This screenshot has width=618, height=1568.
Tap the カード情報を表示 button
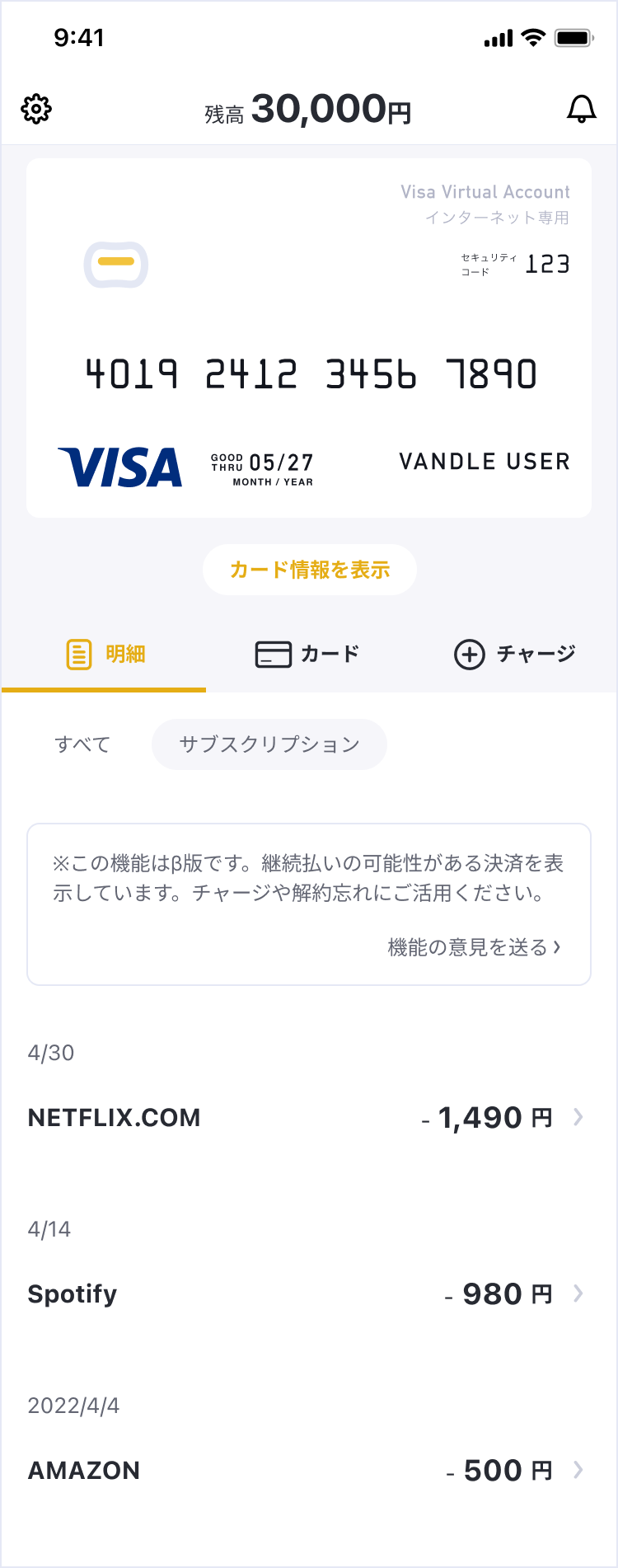click(x=309, y=570)
